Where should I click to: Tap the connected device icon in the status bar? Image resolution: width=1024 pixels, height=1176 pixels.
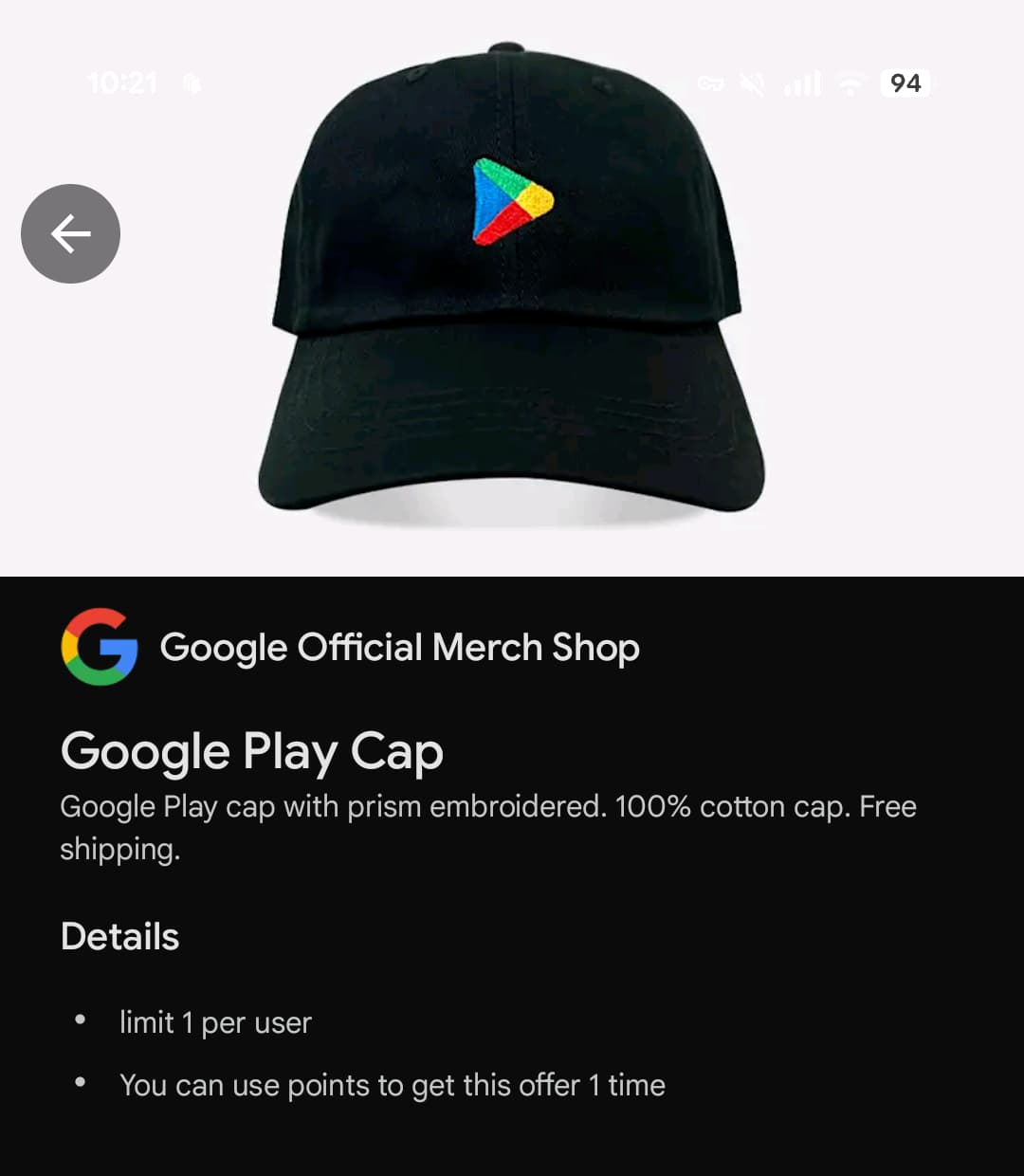(x=710, y=83)
